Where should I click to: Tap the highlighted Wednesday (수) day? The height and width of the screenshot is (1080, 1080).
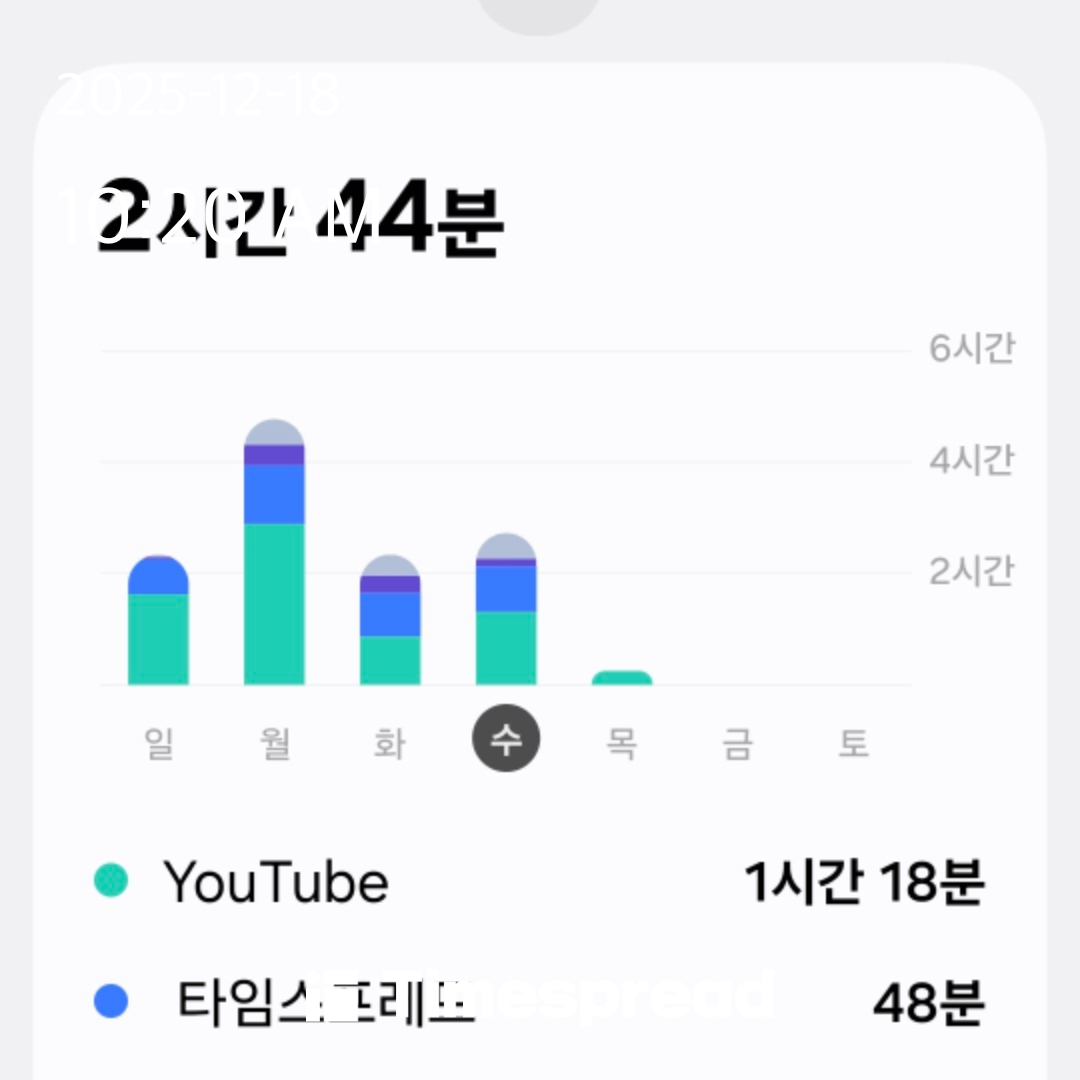[506, 740]
